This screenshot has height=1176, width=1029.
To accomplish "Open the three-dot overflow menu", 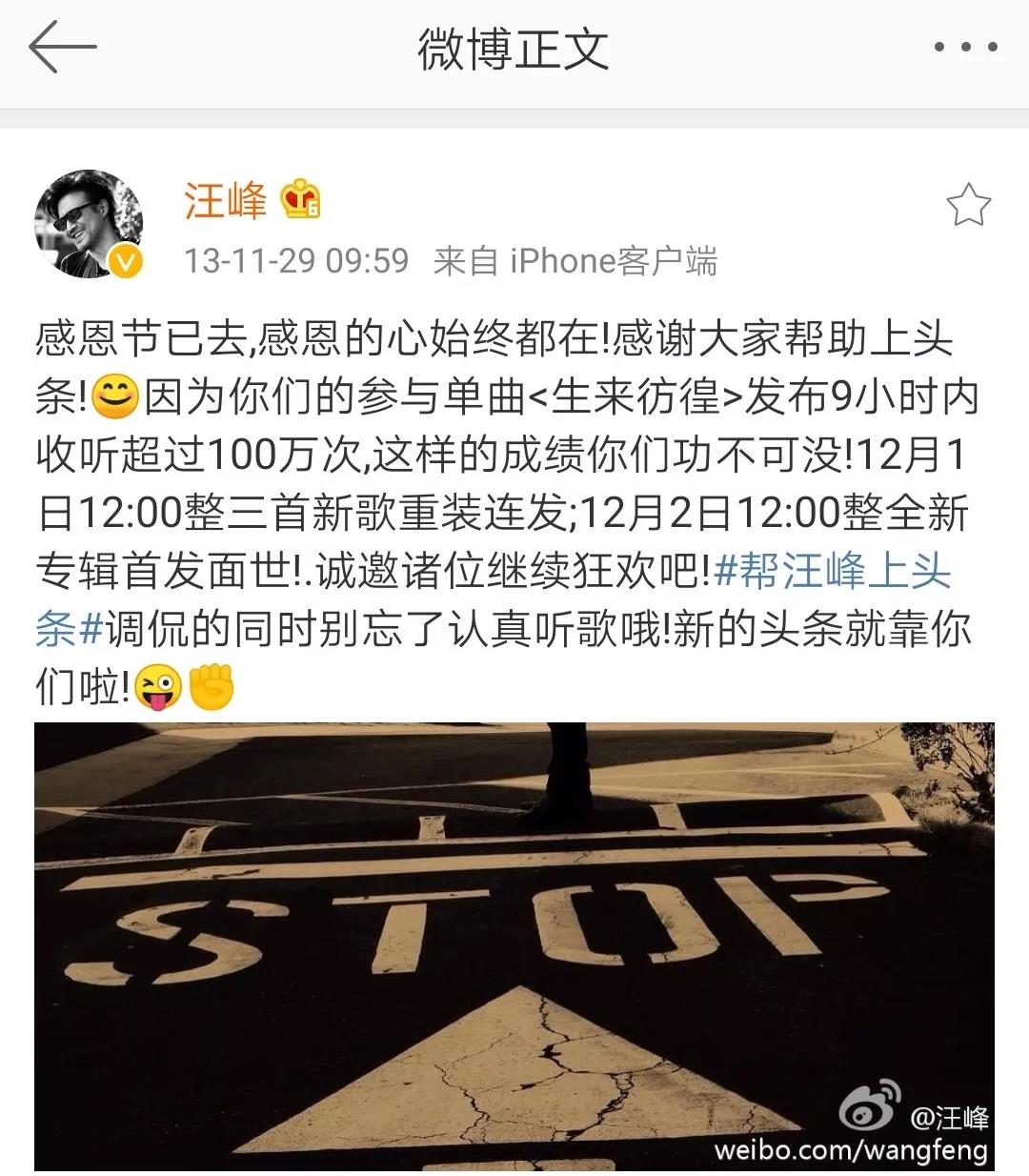I will pyautogui.click(x=965, y=48).
